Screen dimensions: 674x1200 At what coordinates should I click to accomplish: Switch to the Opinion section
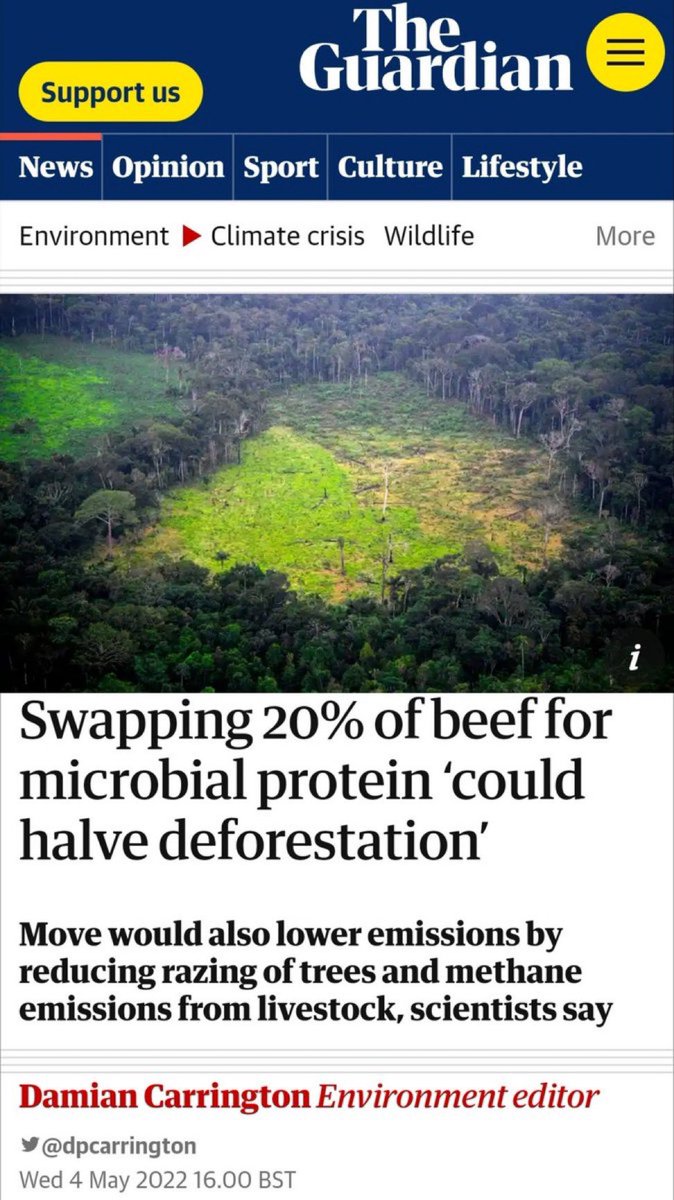pos(168,167)
